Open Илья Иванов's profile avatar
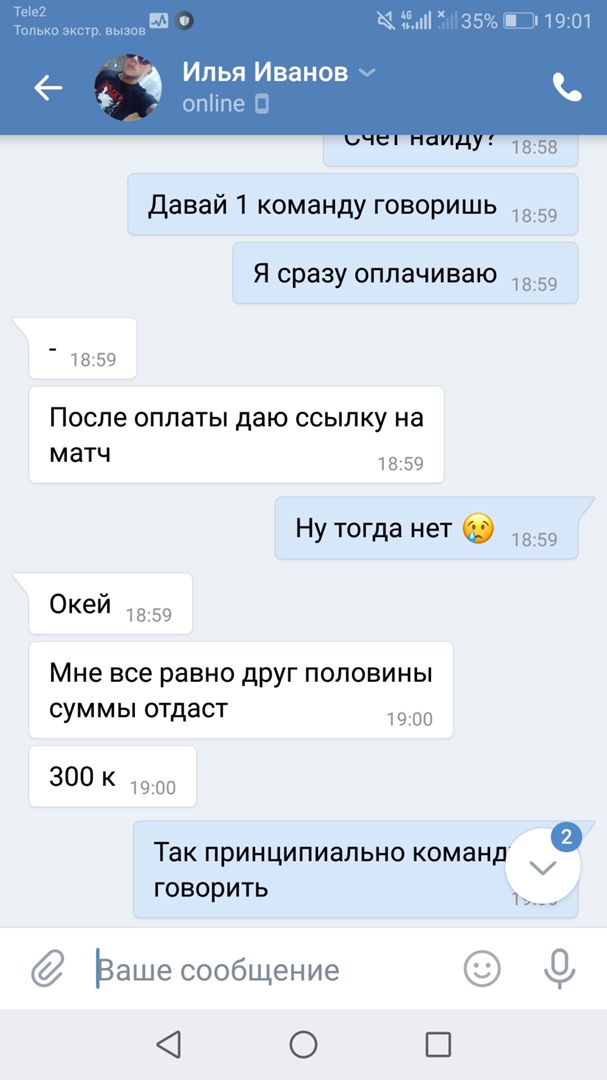 coord(128,88)
